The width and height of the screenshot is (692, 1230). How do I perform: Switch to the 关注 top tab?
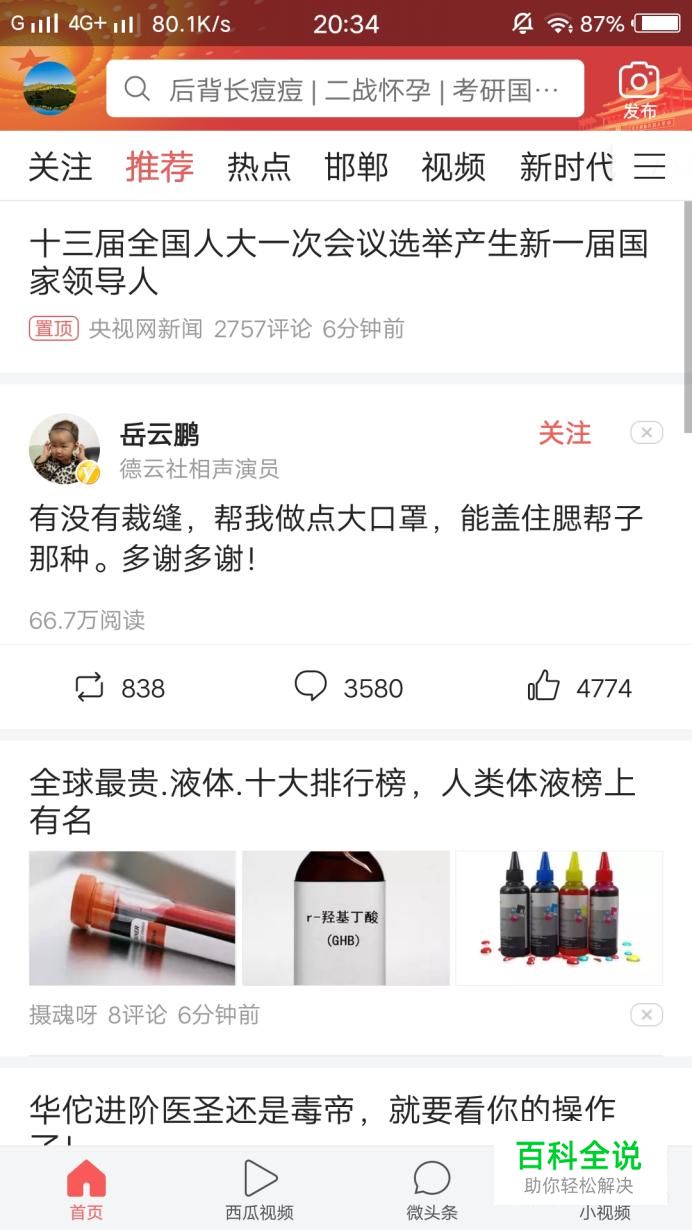pyautogui.click(x=60, y=167)
